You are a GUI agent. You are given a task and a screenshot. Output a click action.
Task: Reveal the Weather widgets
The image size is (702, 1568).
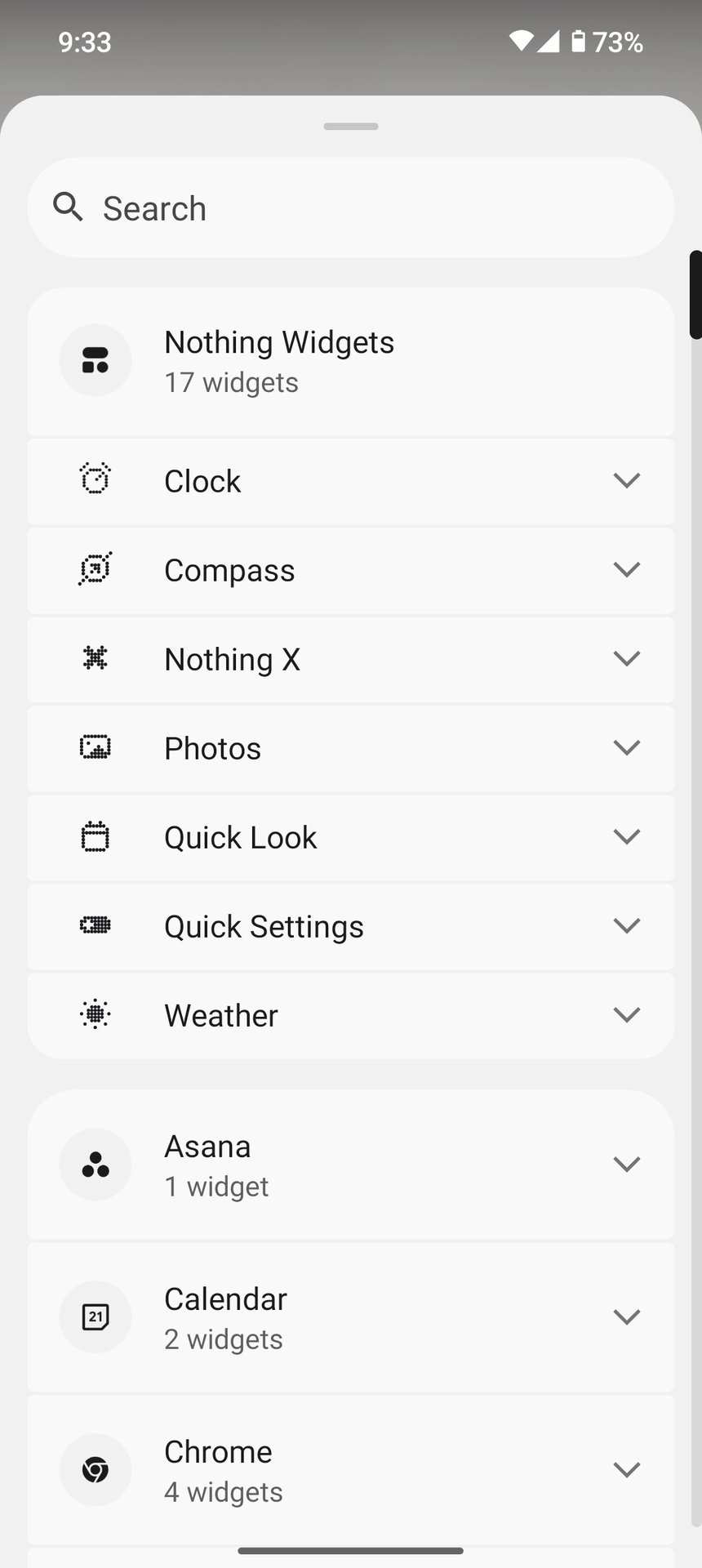tap(351, 1015)
